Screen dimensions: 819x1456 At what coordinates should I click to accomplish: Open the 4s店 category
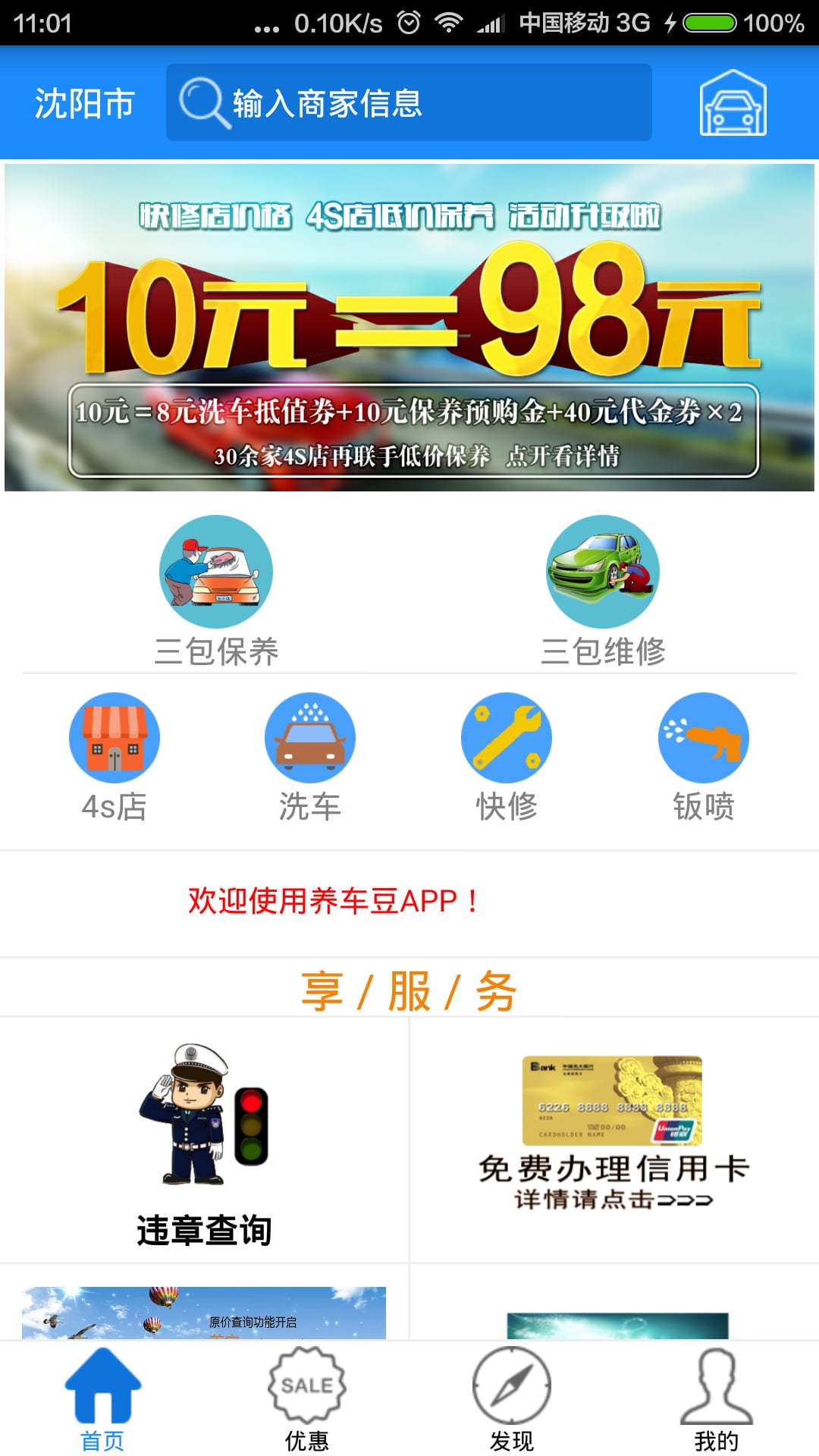click(x=115, y=757)
